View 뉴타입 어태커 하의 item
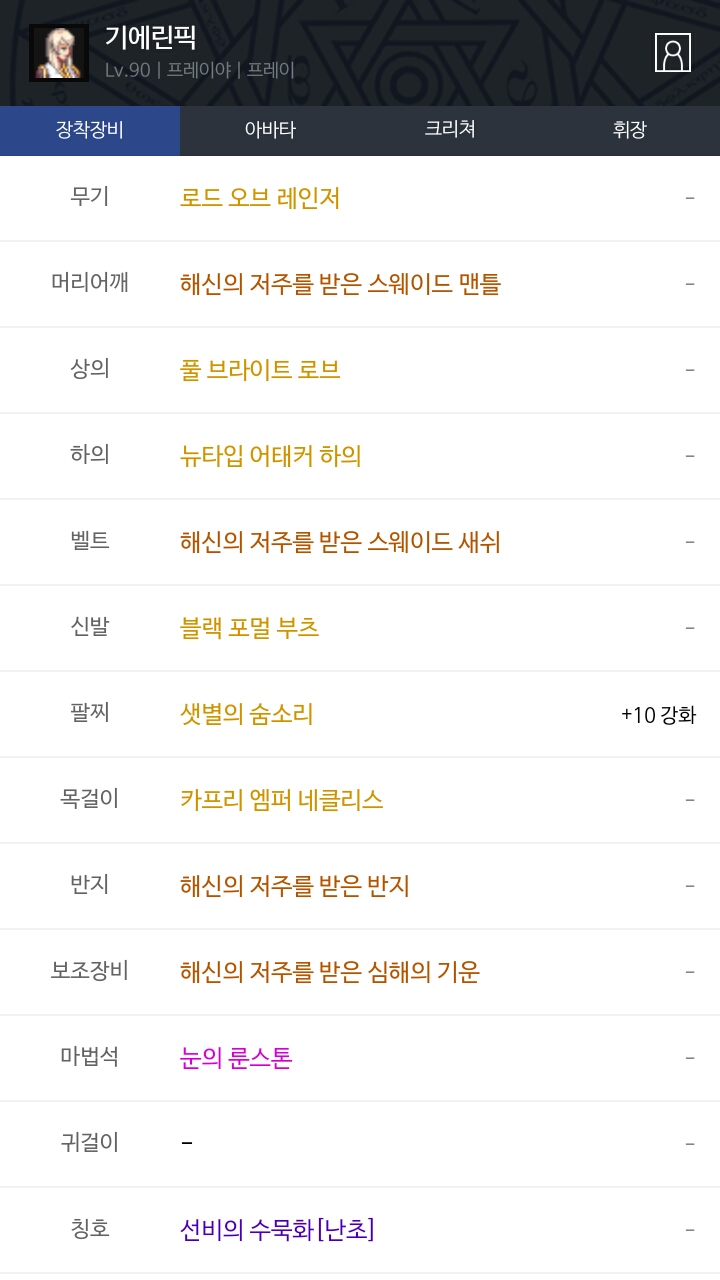 [x=270, y=456]
